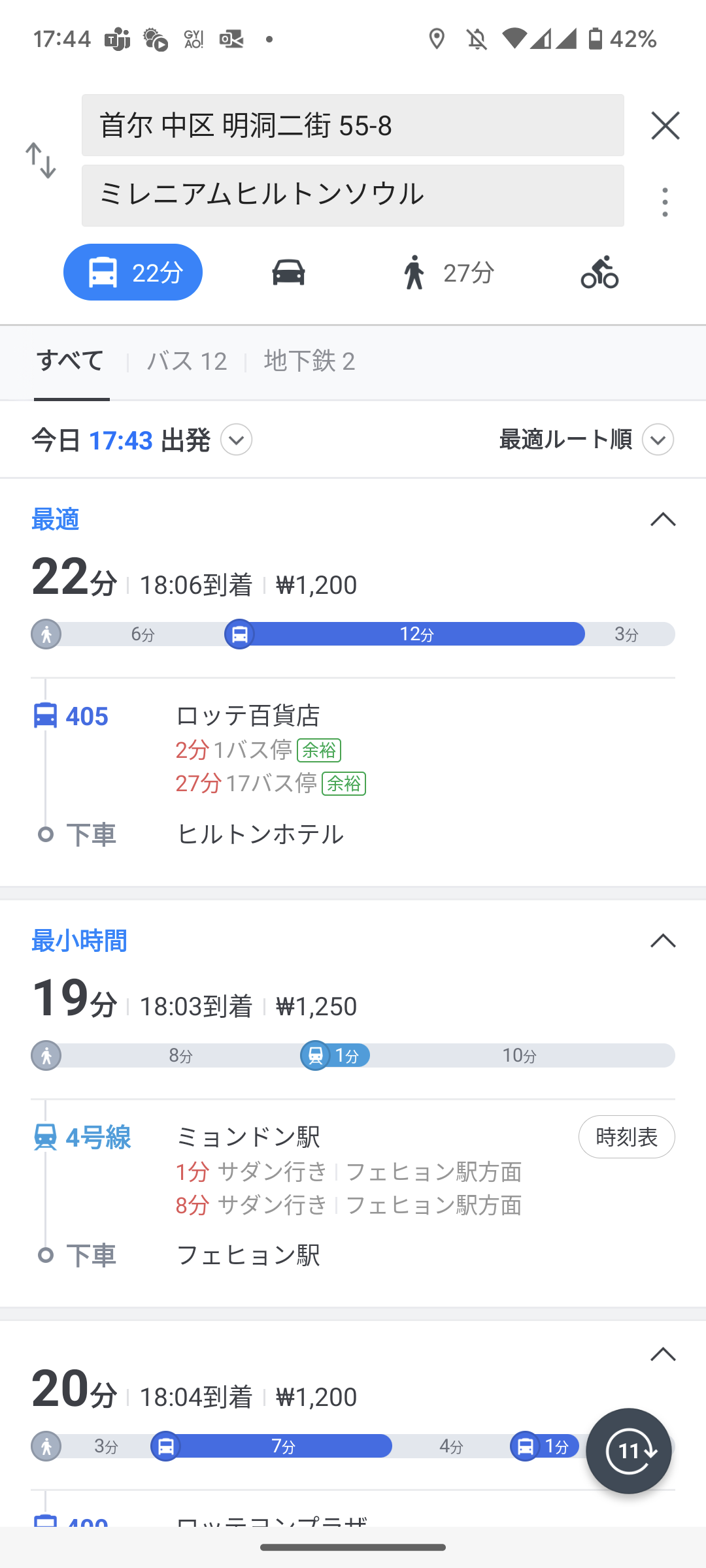Open the 時刻表 timetable for 4号線
The width and height of the screenshot is (706, 1568).
click(x=626, y=1137)
